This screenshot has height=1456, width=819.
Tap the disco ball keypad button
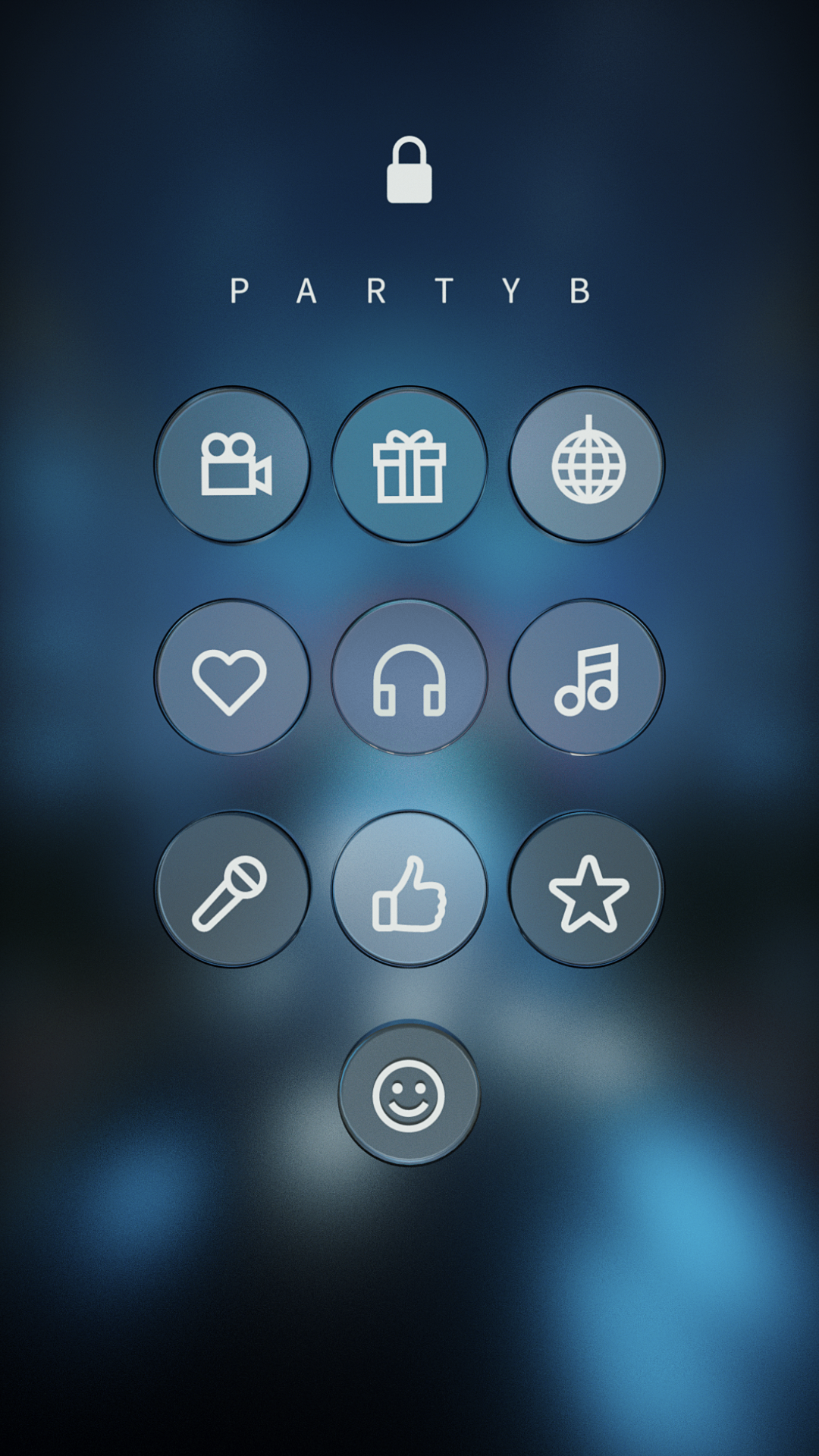[x=587, y=465]
